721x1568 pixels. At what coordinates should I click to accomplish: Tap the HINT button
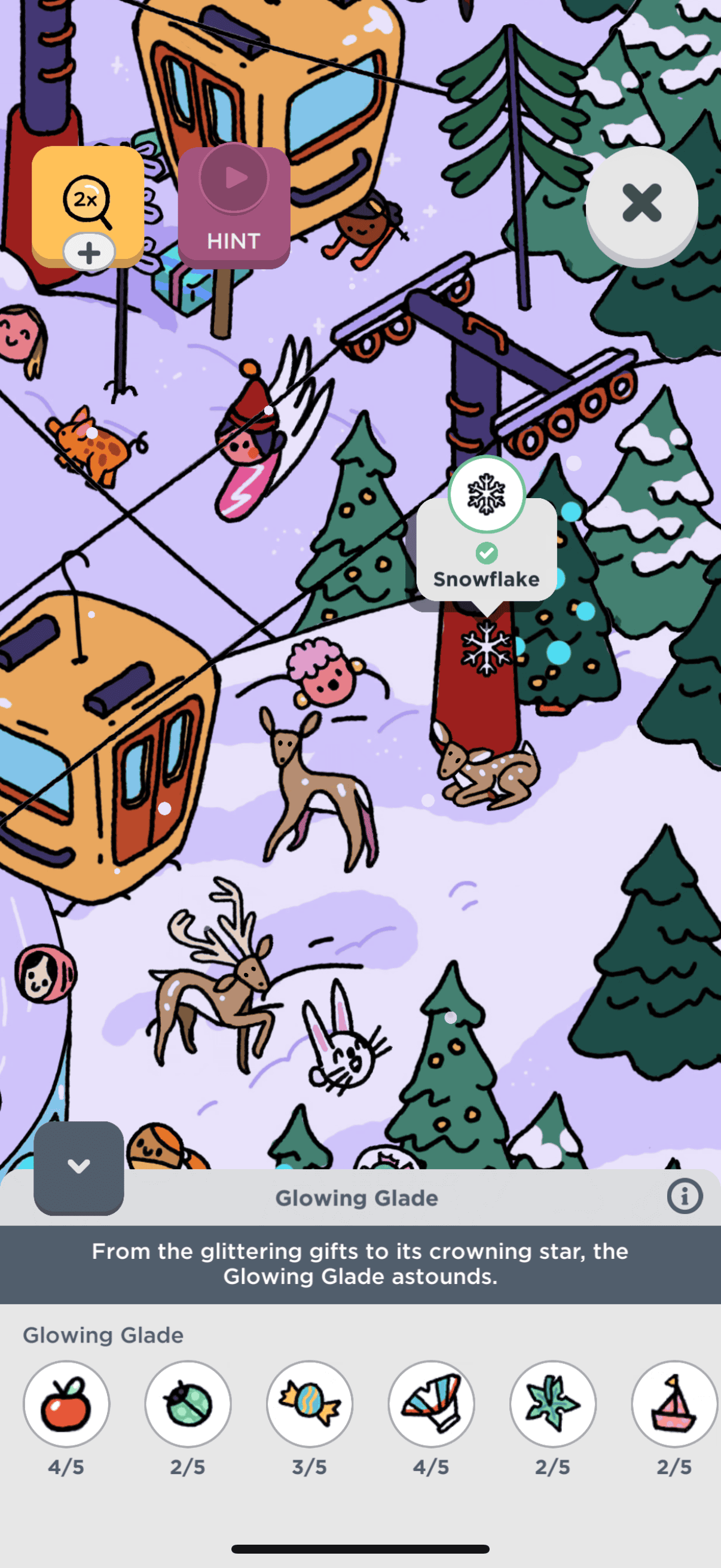click(234, 207)
